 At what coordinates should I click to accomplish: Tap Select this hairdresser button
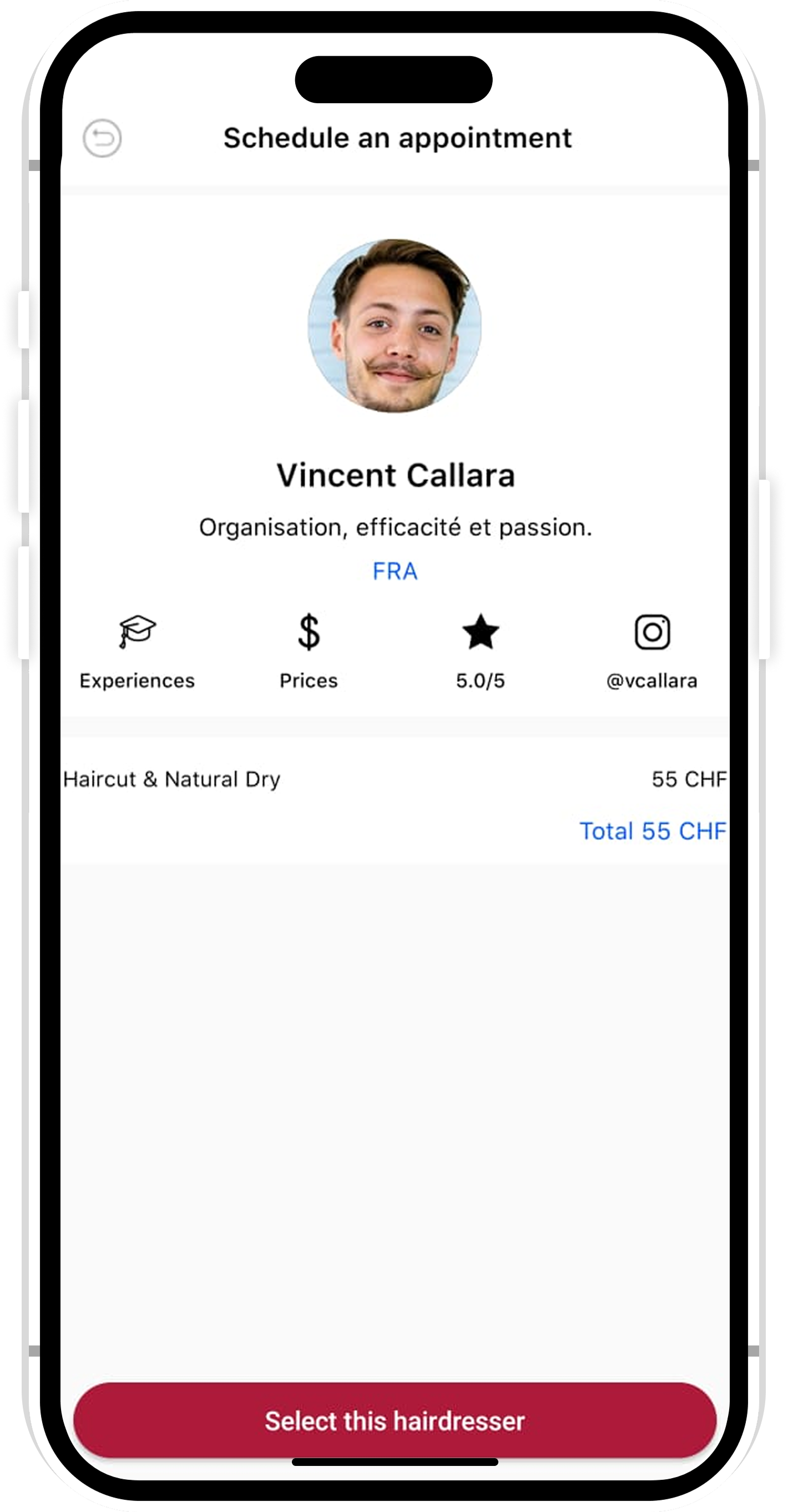tap(395, 1421)
